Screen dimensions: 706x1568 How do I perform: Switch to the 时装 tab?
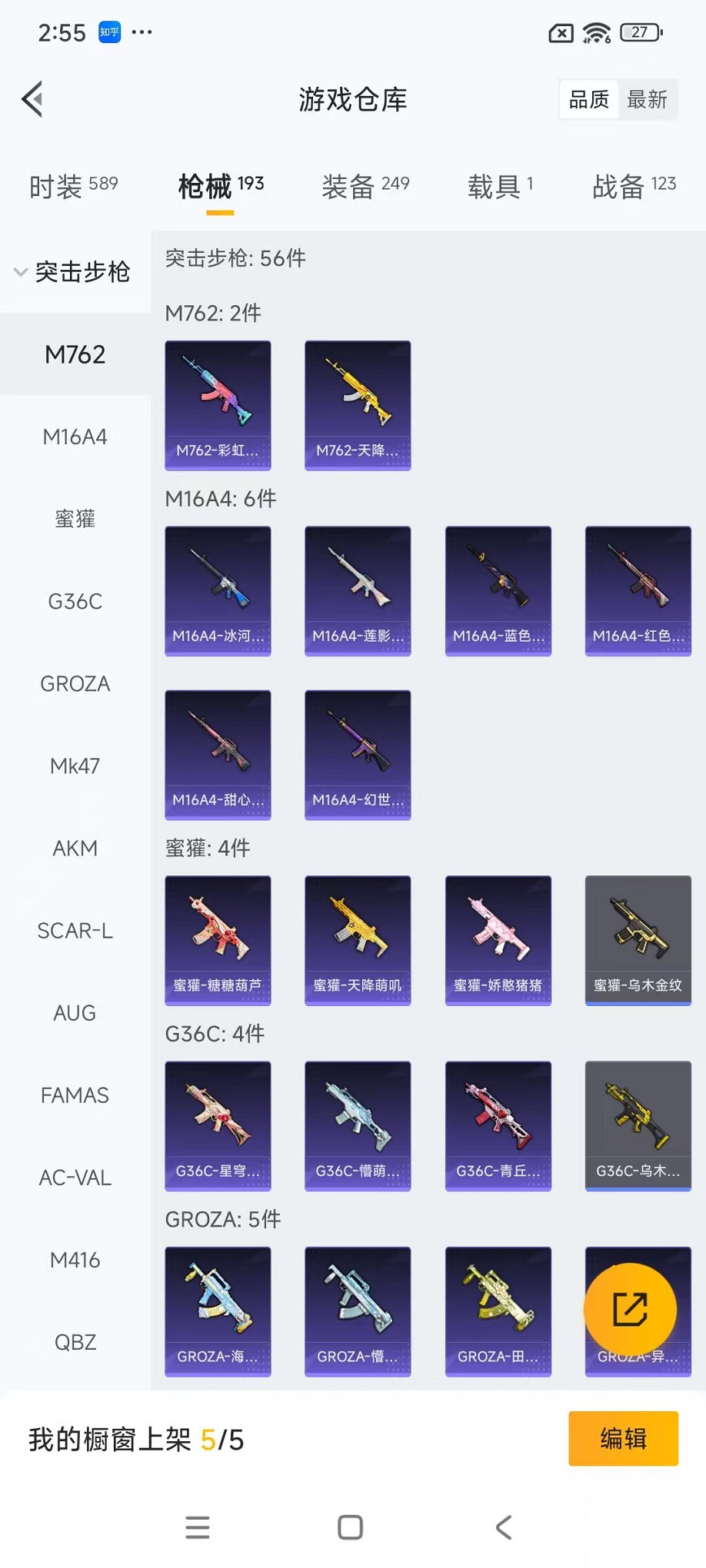73,186
